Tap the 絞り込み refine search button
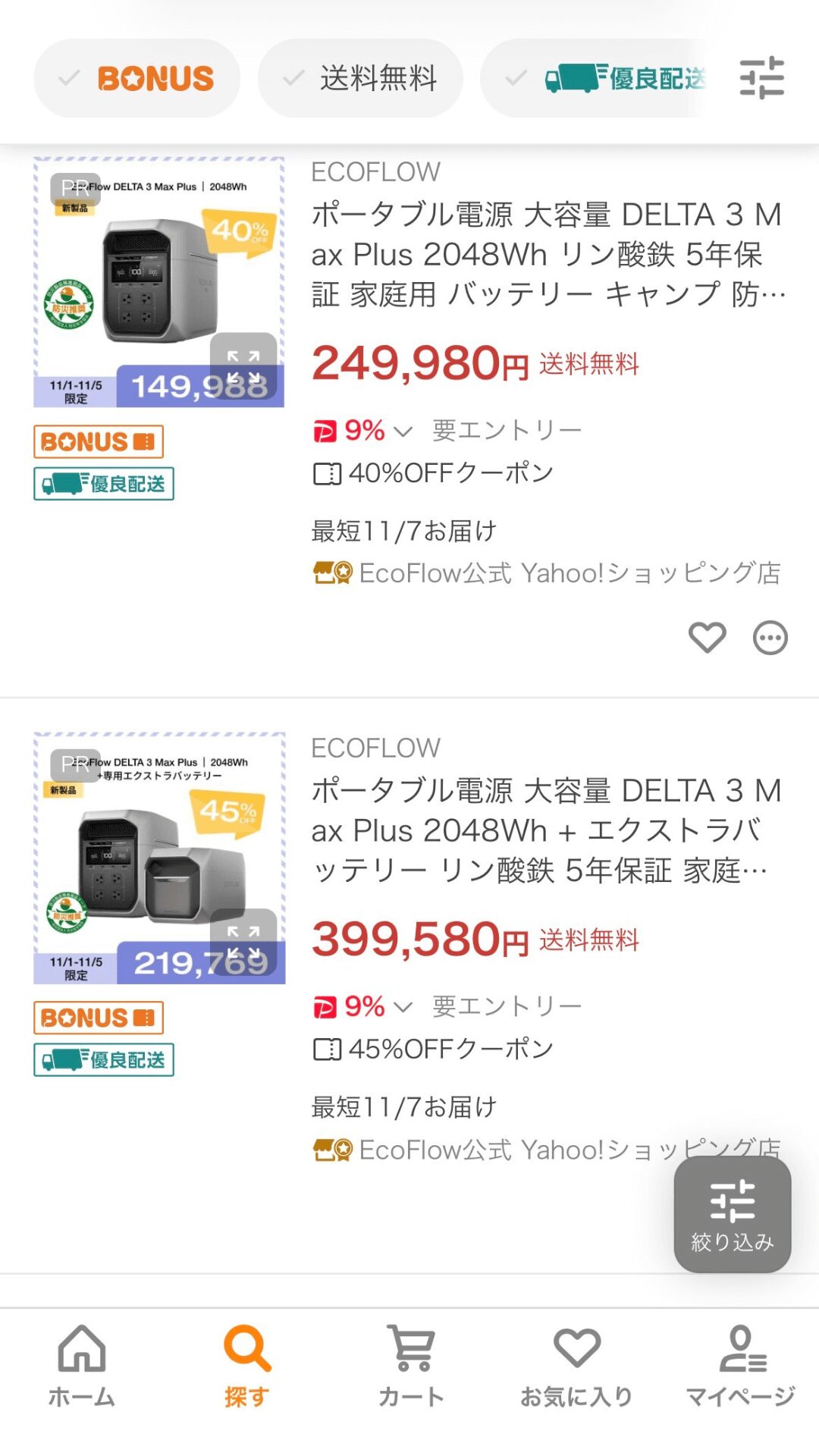This screenshot has width=819, height=1456. (x=731, y=1213)
